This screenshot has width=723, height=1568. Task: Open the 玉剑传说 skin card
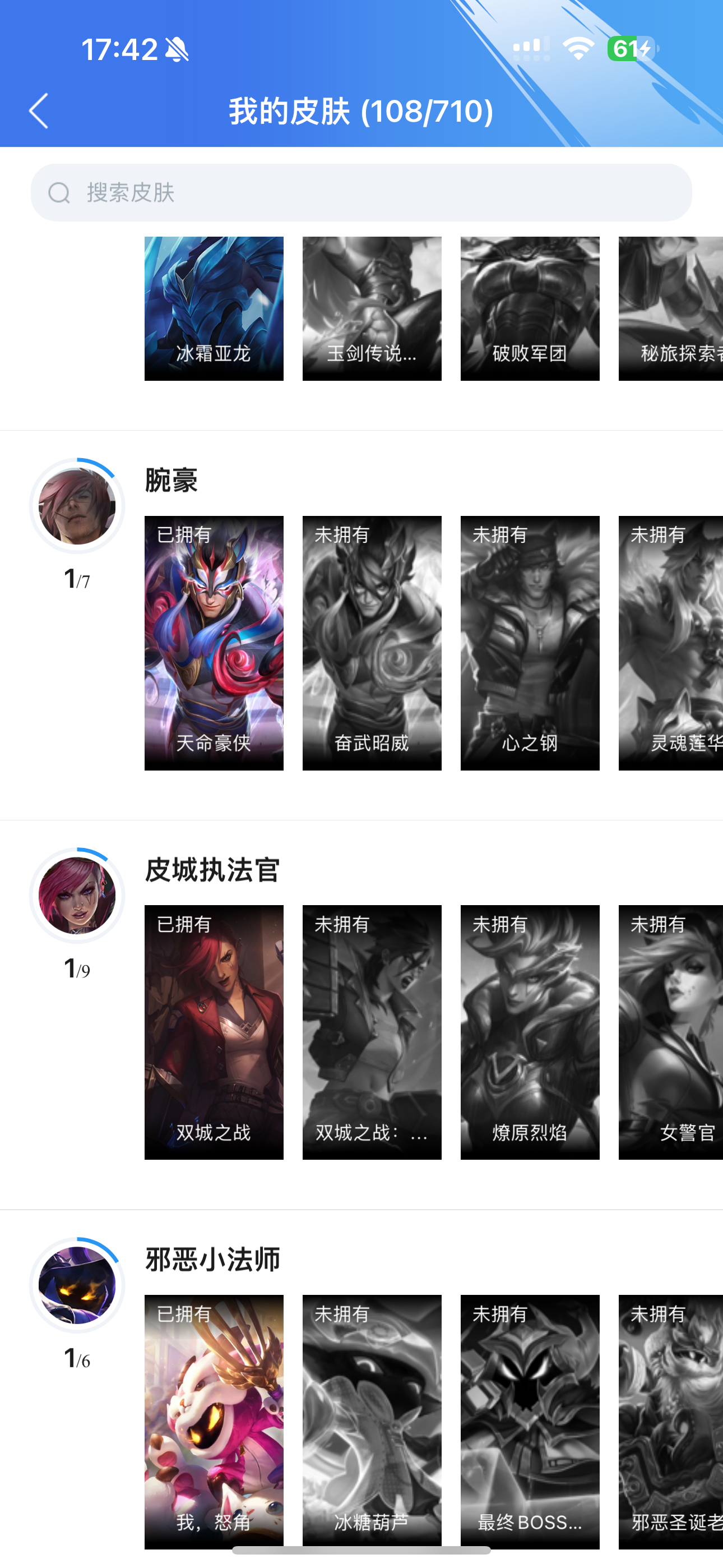click(372, 308)
